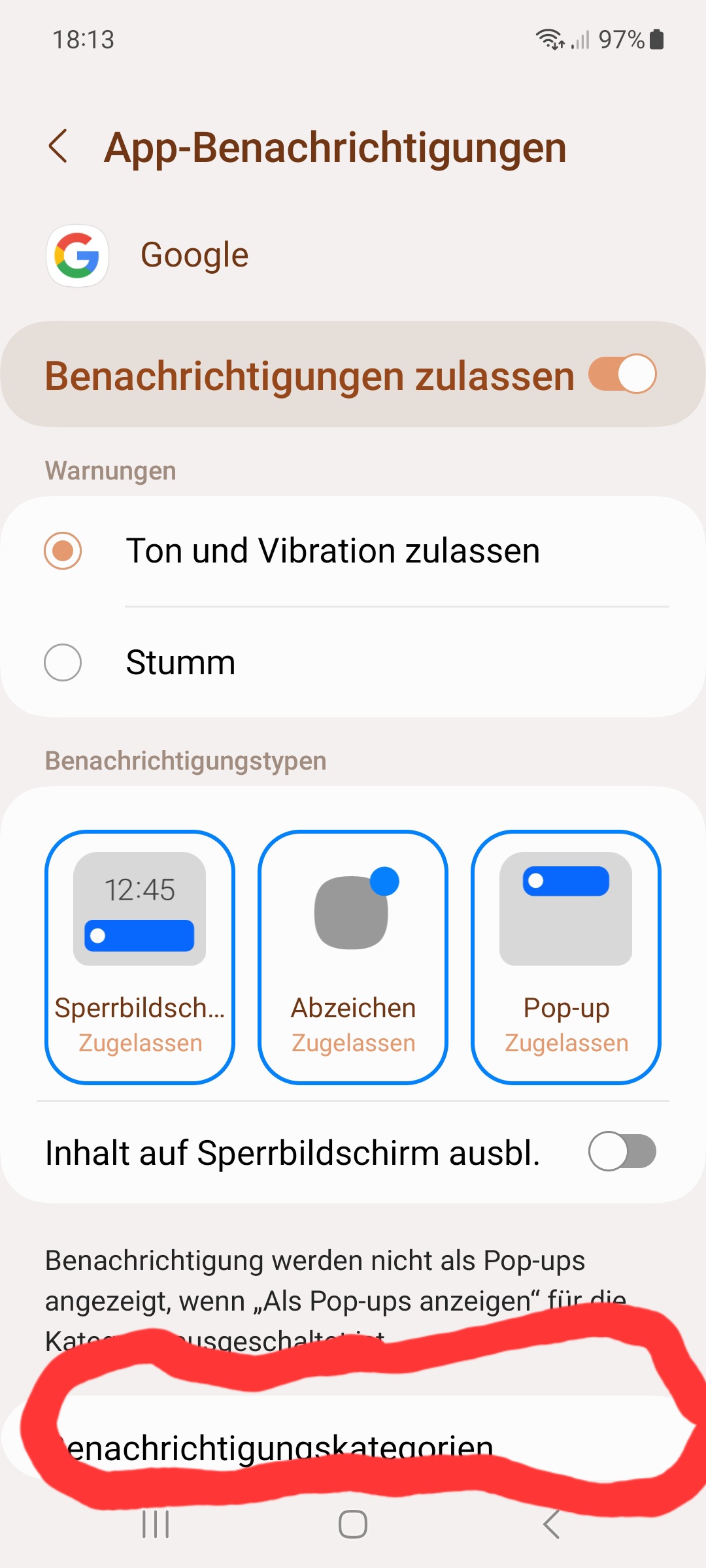
Task: Tap the Sperrbildschirm notification type
Action: (140, 956)
